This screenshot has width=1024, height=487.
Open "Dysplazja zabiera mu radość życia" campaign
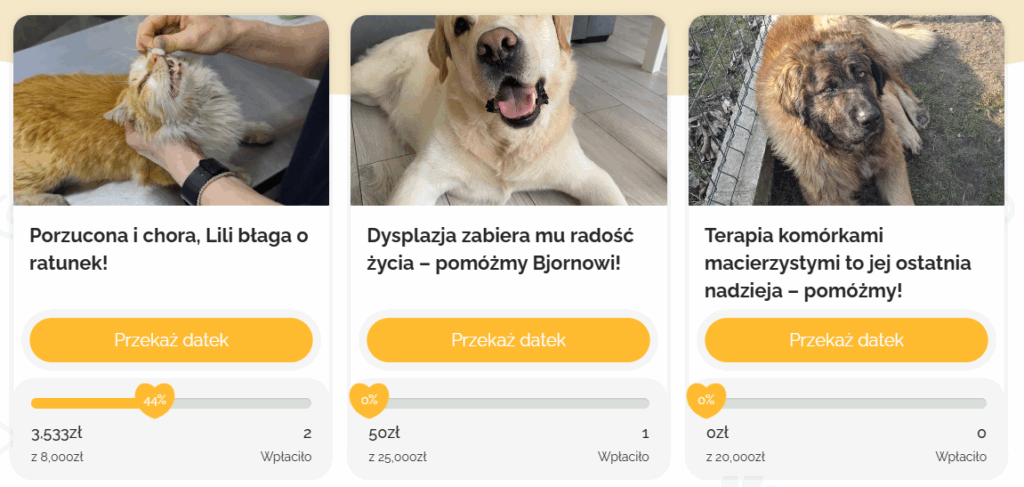[500, 250]
